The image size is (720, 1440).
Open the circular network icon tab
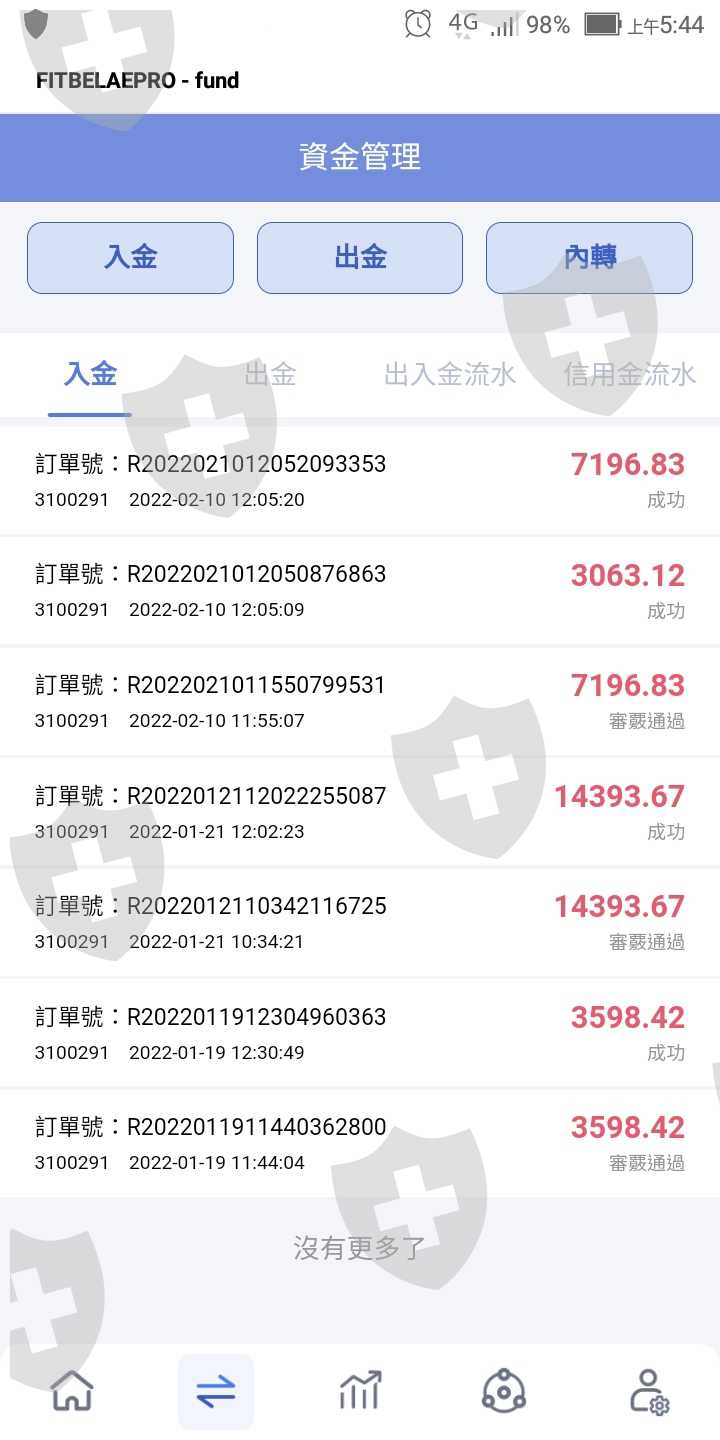504,1391
